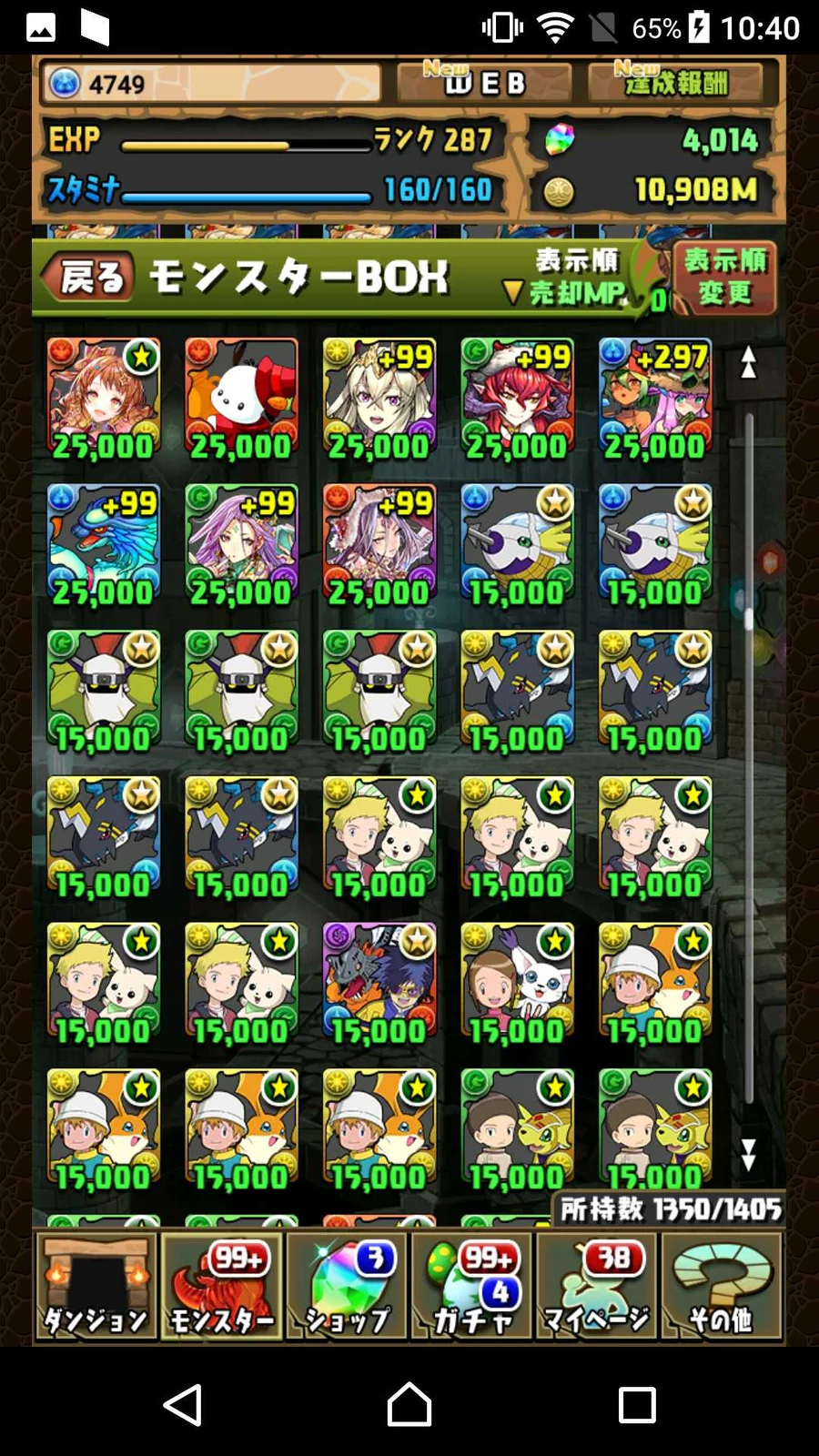The image size is (819, 1456).
Task: Switch to the ショップ tab
Action: [x=348, y=1287]
